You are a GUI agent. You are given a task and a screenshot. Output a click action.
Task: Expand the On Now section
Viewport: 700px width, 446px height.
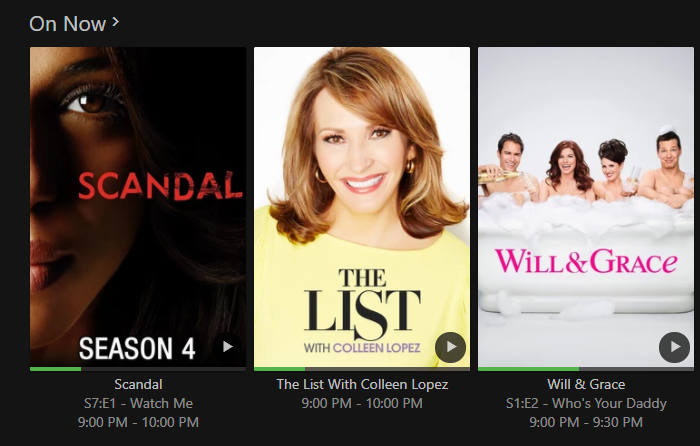pyautogui.click(x=75, y=23)
